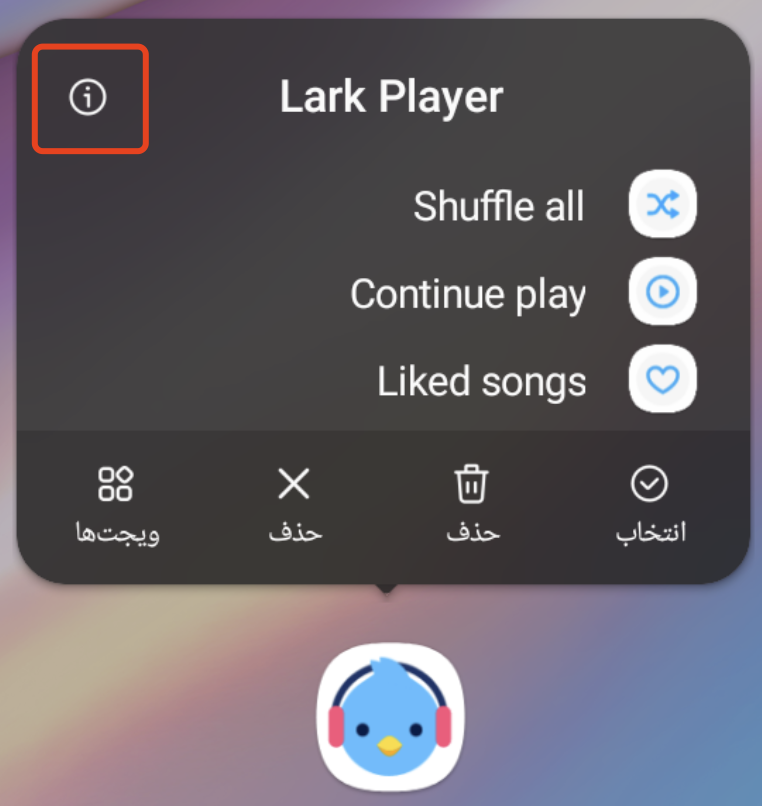Choose the Continue play shortcut
This screenshot has height=806, width=762.
[662, 292]
